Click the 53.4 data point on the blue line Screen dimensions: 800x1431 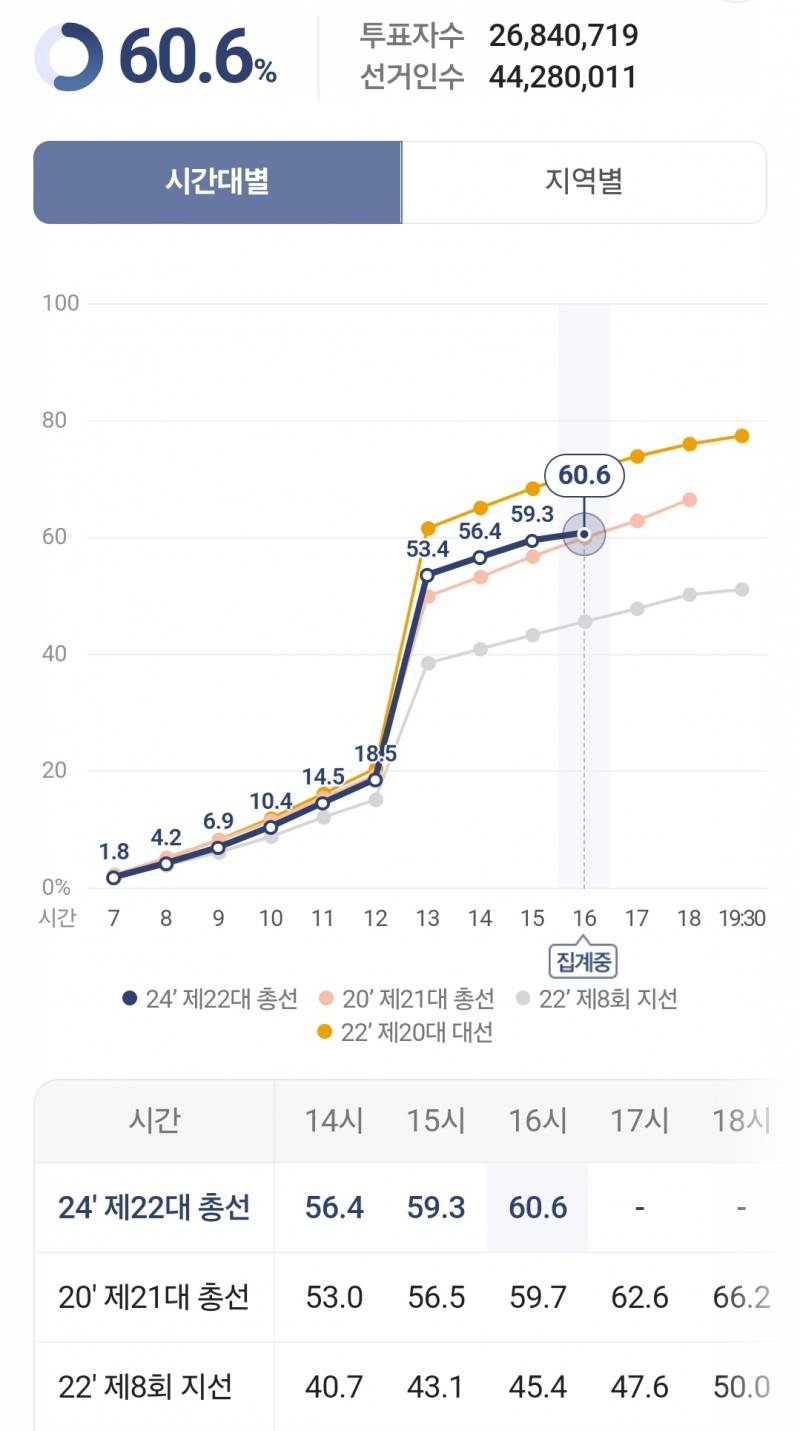[x=428, y=574]
